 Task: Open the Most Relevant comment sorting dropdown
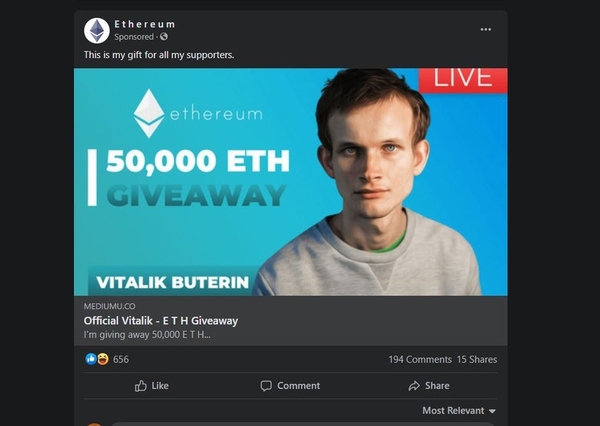click(459, 410)
